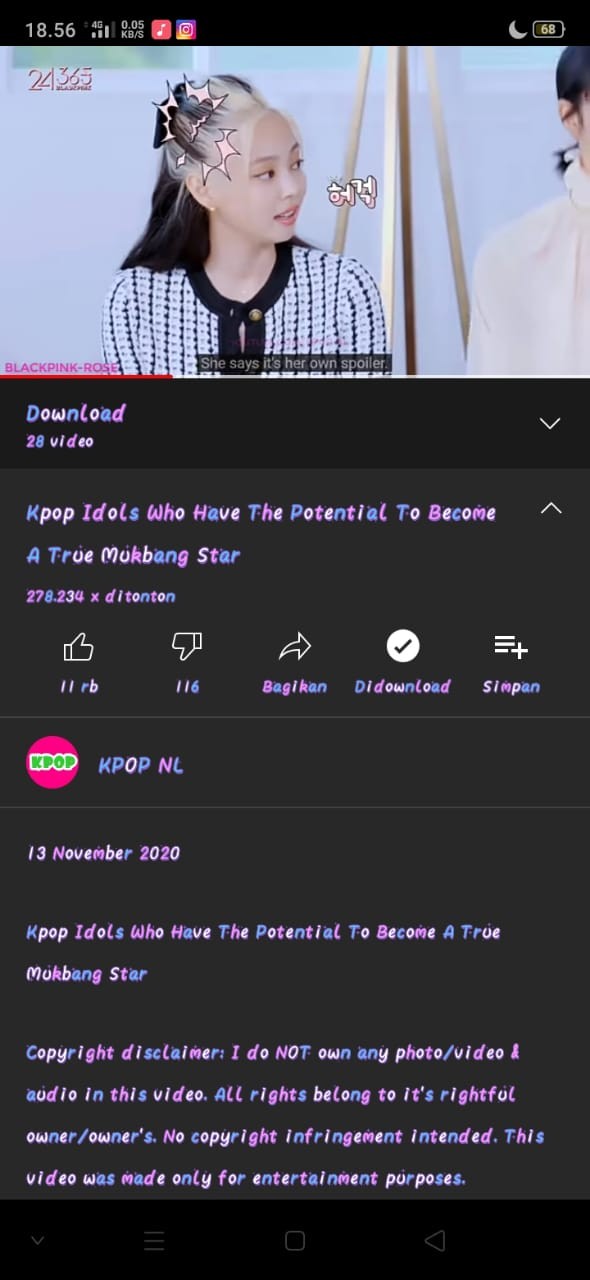Tap the video player to show controls

(295, 210)
